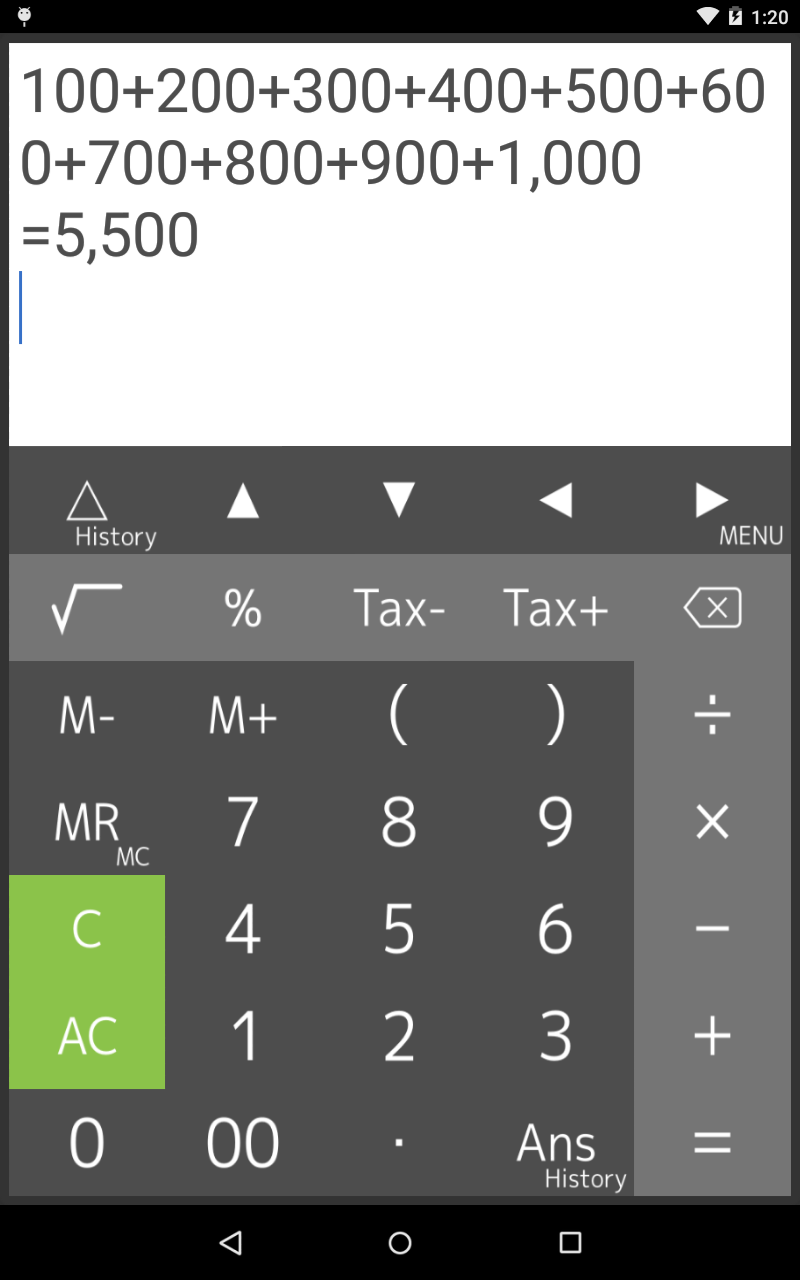
Task: Delete last character with backspace key
Action: 712,608
